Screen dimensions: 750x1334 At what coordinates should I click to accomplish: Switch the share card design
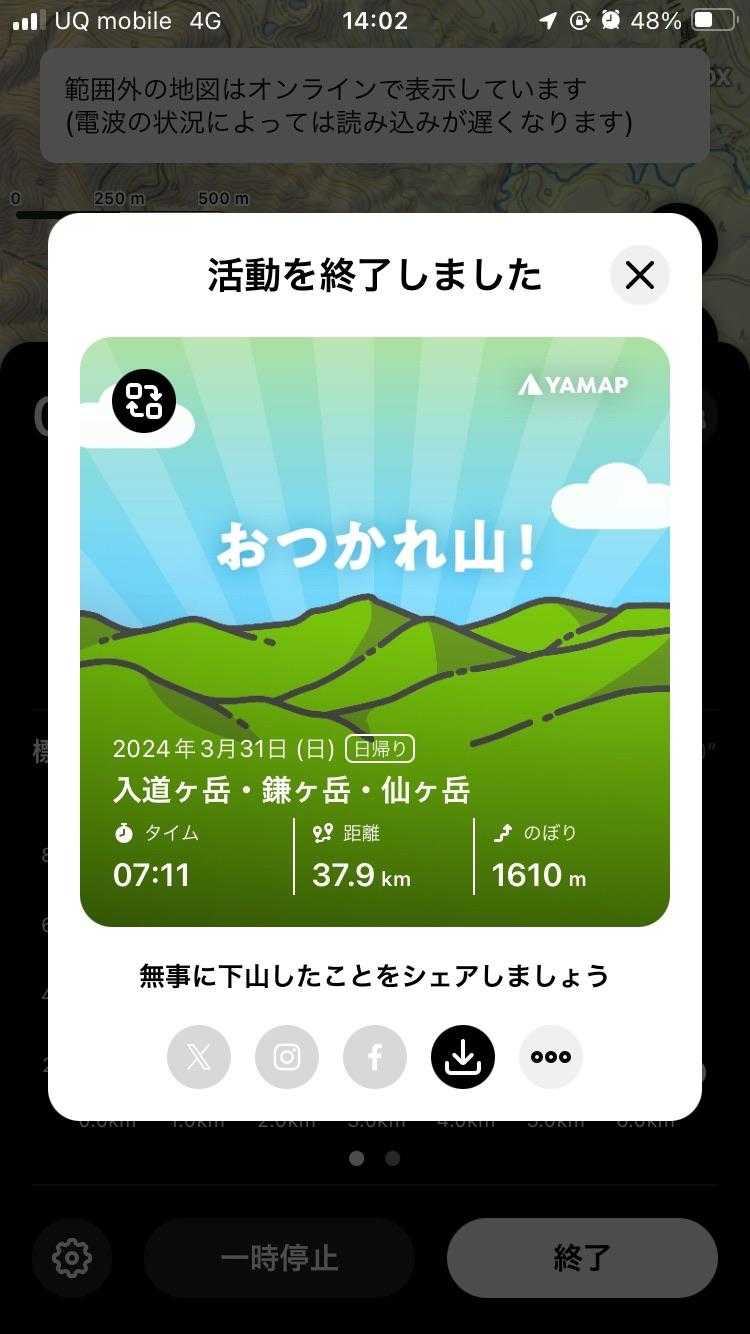(144, 401)
